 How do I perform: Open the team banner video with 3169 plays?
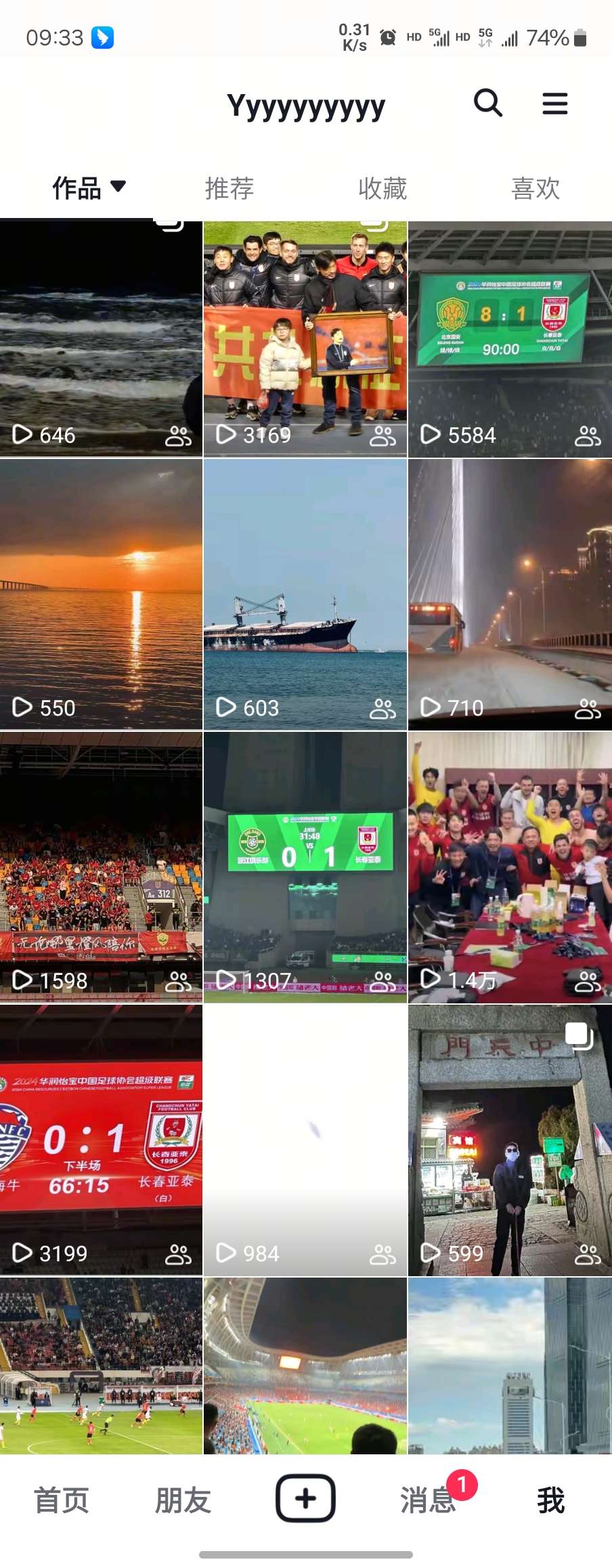[305, 339]
